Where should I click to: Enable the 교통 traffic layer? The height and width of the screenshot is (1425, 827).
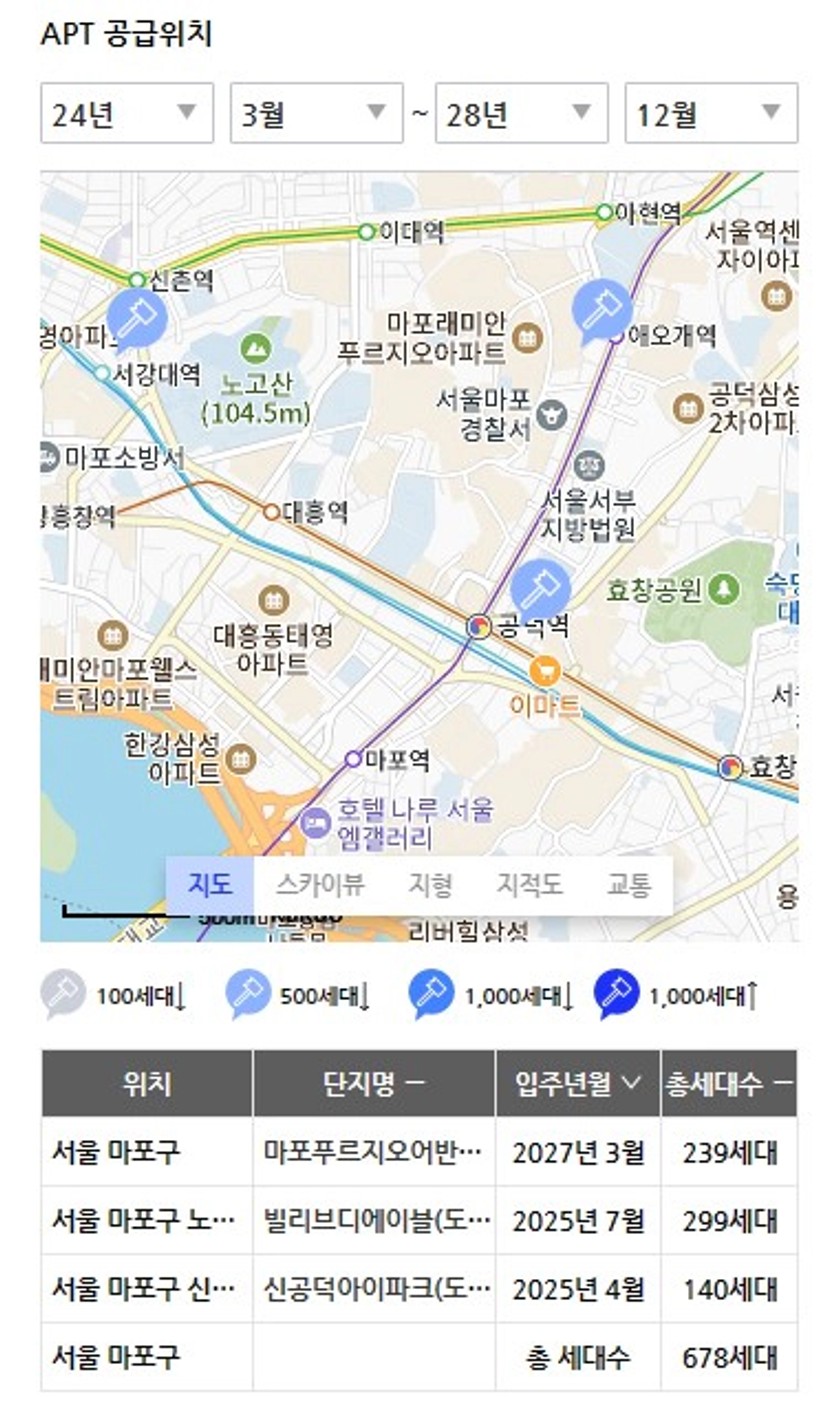click(629, 885)
